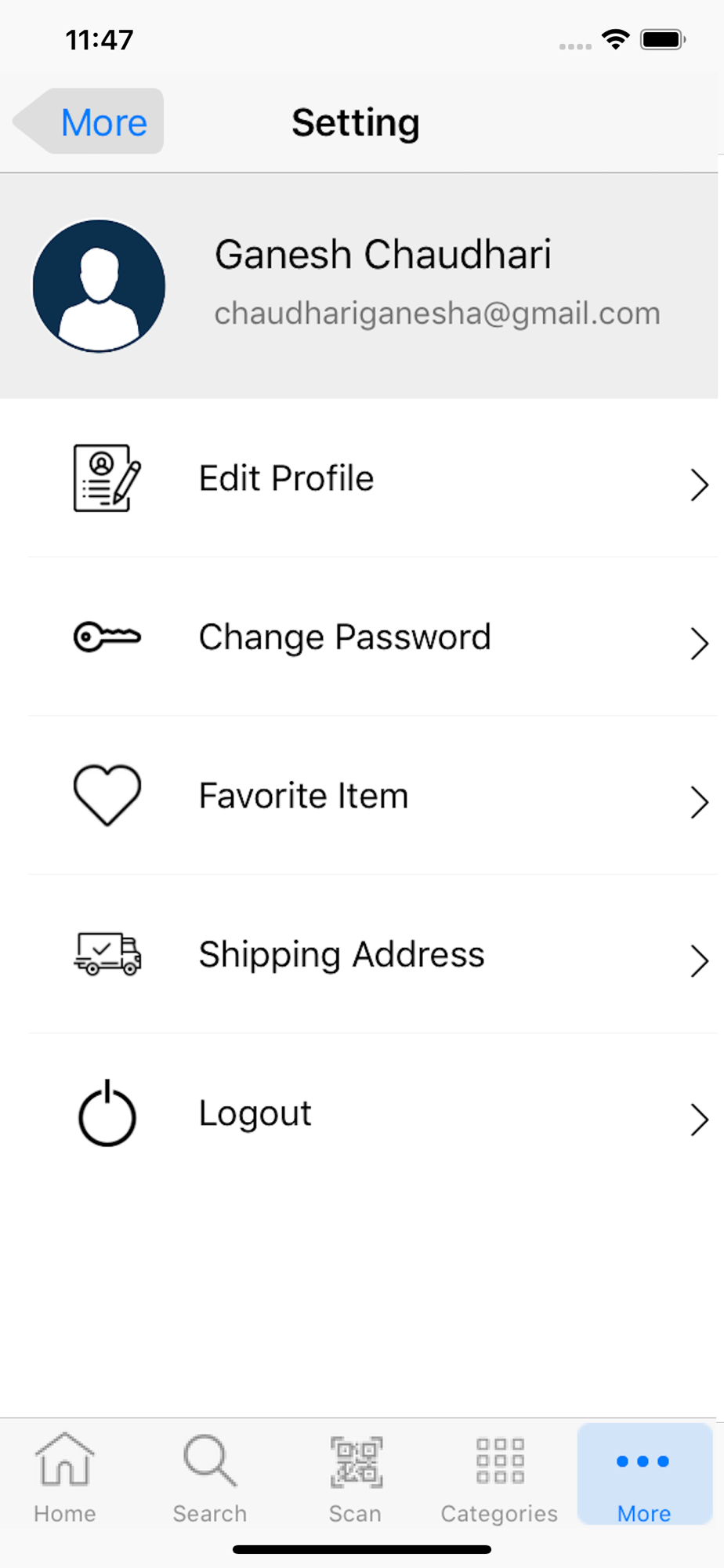Go back to More
This screenshot has height=1568, width=724.
[89, 122]
